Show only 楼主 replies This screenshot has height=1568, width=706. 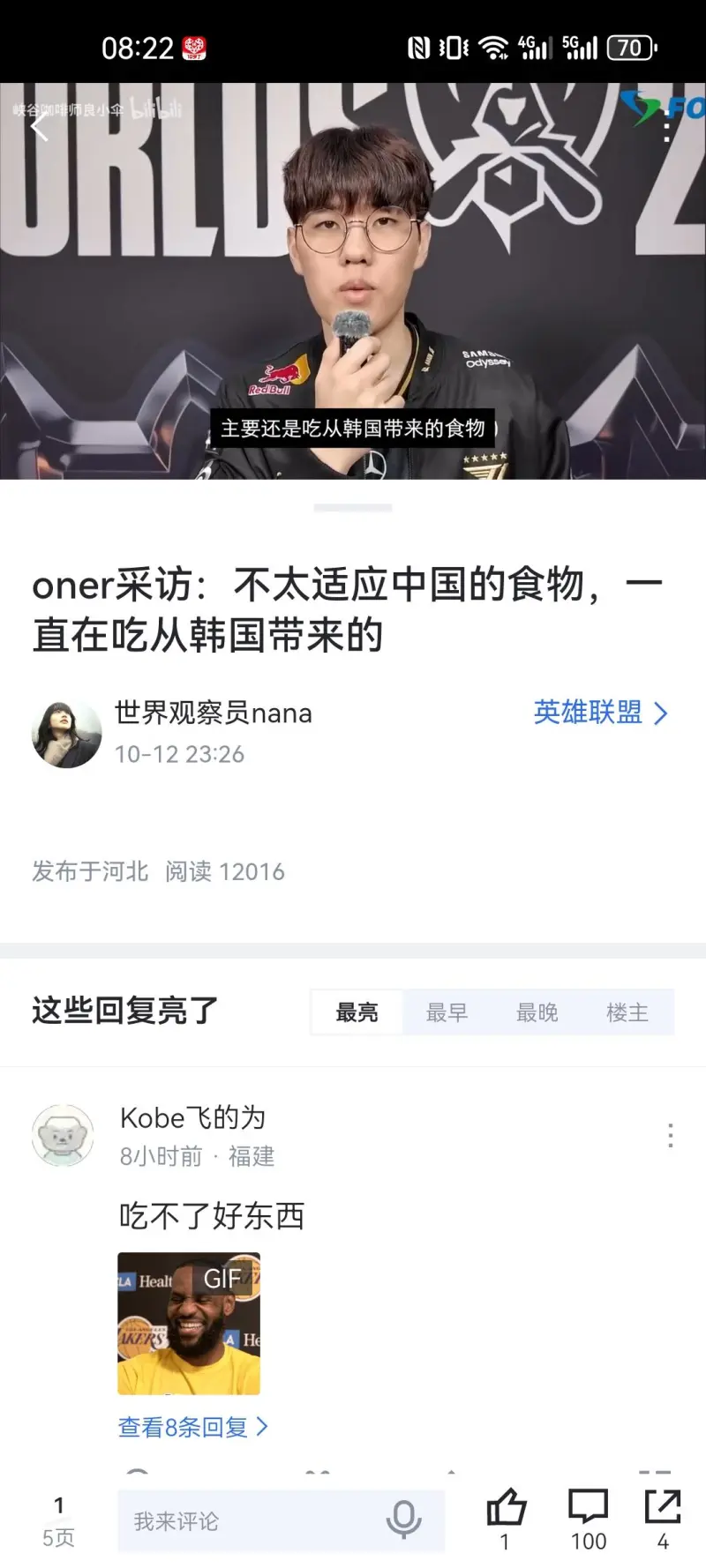coord(627,1012)
